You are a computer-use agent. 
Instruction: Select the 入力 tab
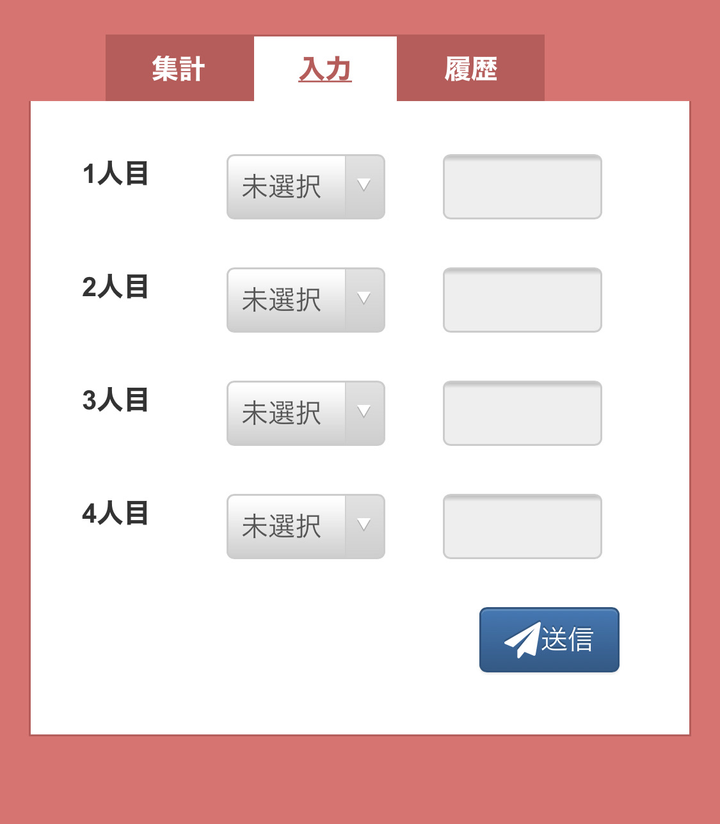[x=325, y=69]
